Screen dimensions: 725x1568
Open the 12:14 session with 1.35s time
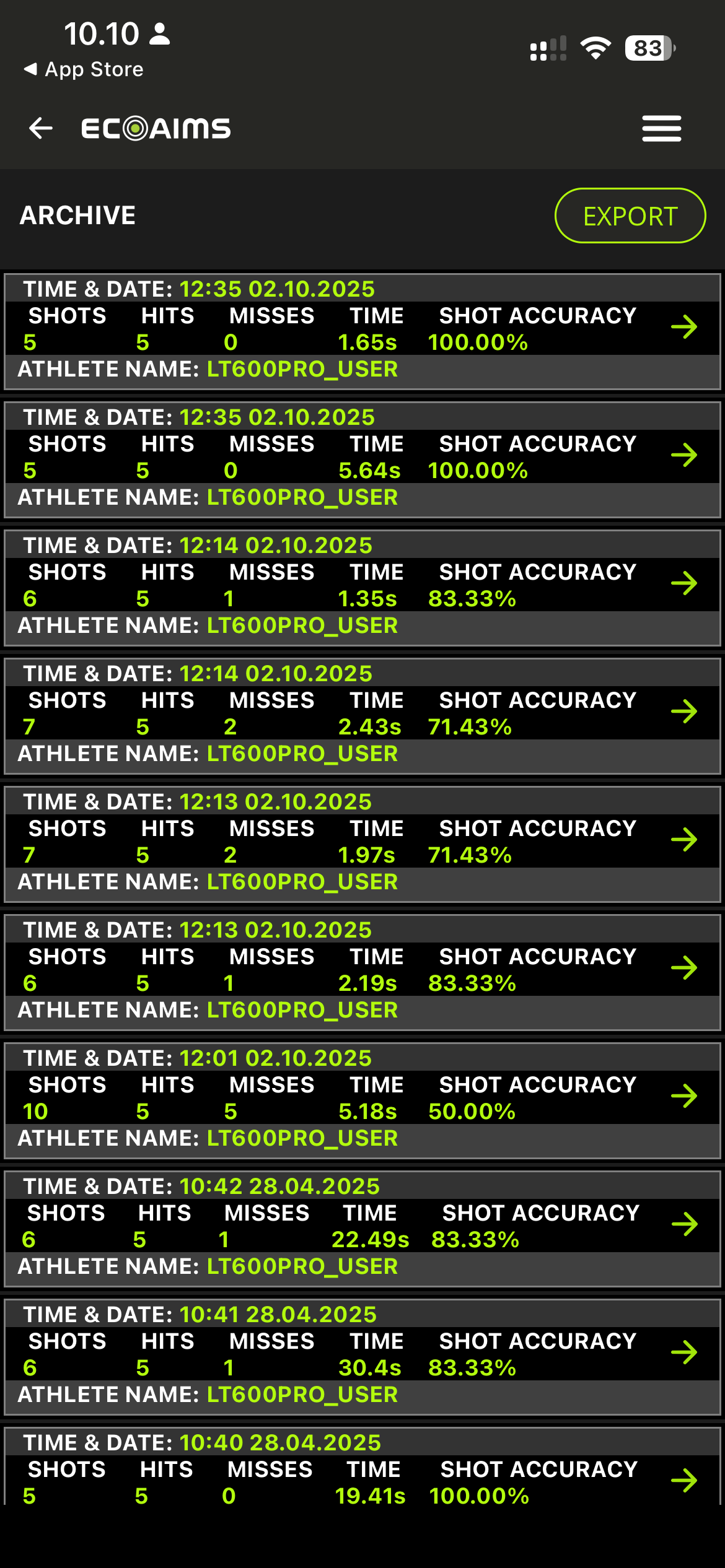(684, 584)
